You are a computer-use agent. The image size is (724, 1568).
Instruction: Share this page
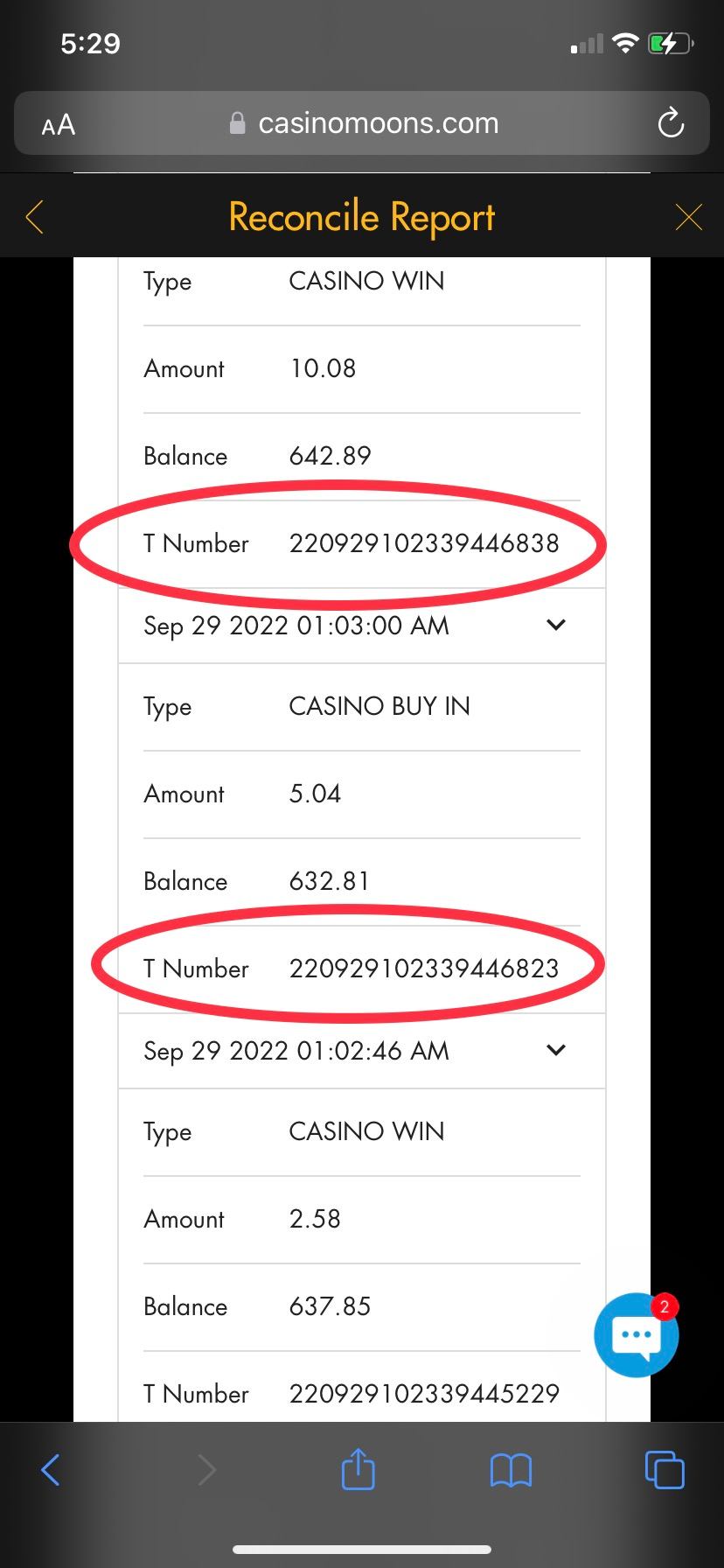click(x=358, y=1469)
